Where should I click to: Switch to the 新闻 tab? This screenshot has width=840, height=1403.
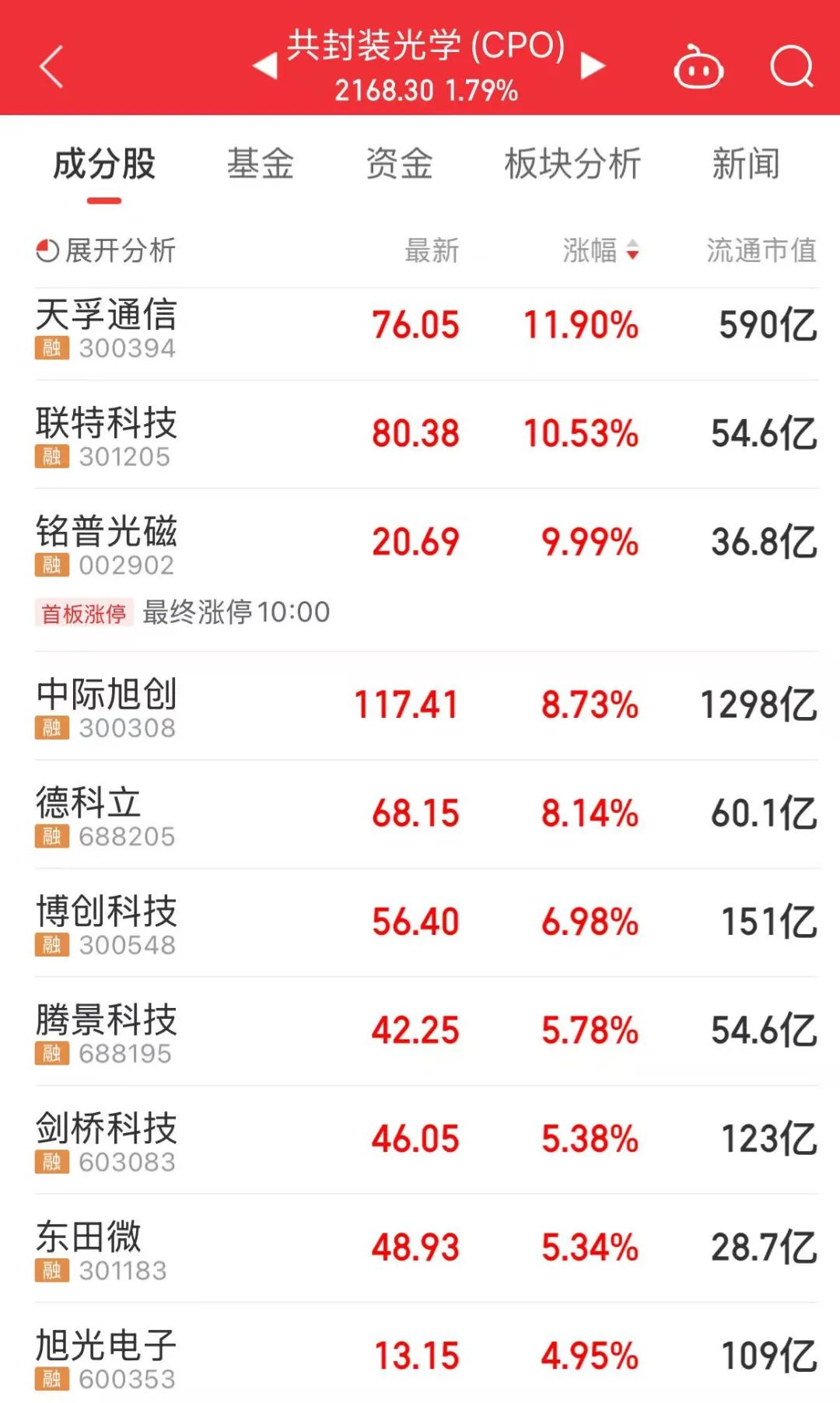pyautogui.click(x=745, y=164)
